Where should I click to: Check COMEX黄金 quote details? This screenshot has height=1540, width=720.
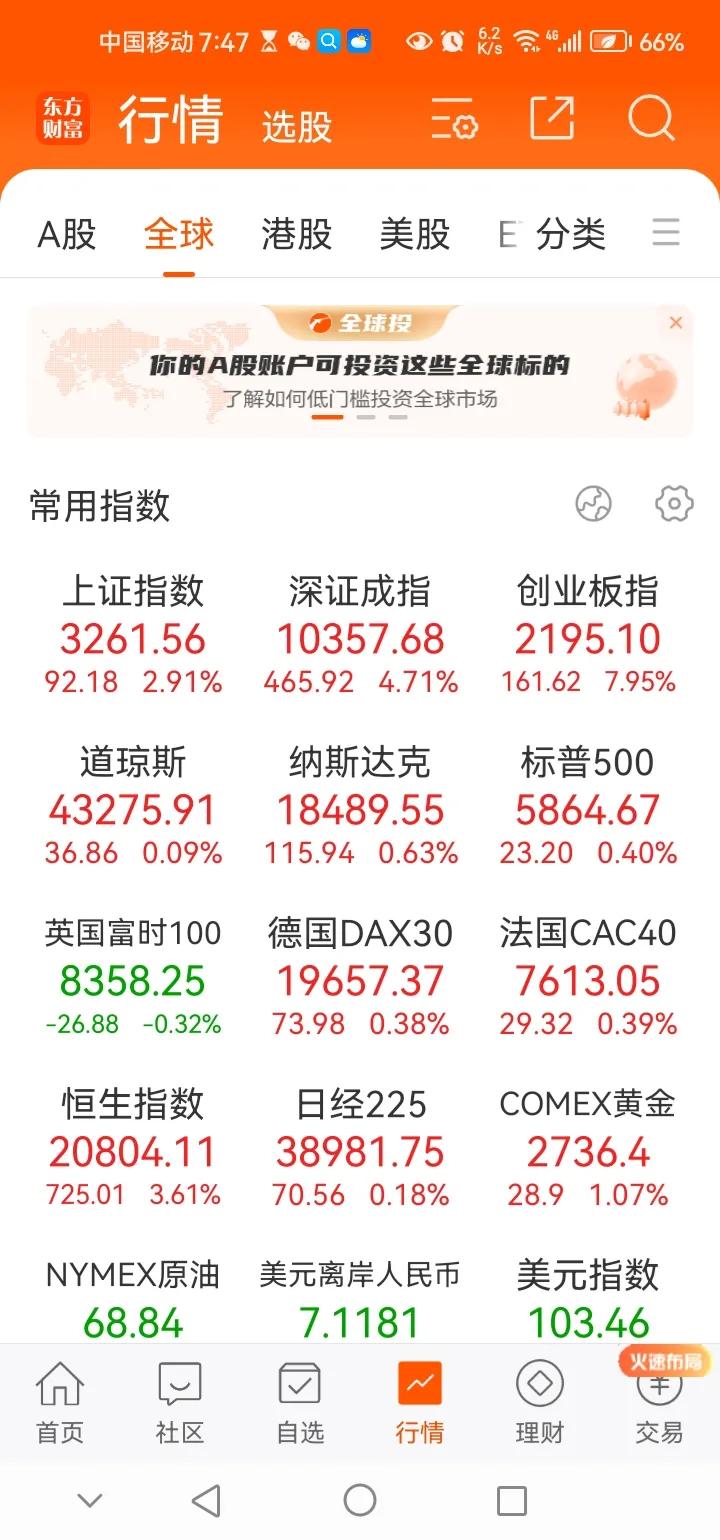588,1147
